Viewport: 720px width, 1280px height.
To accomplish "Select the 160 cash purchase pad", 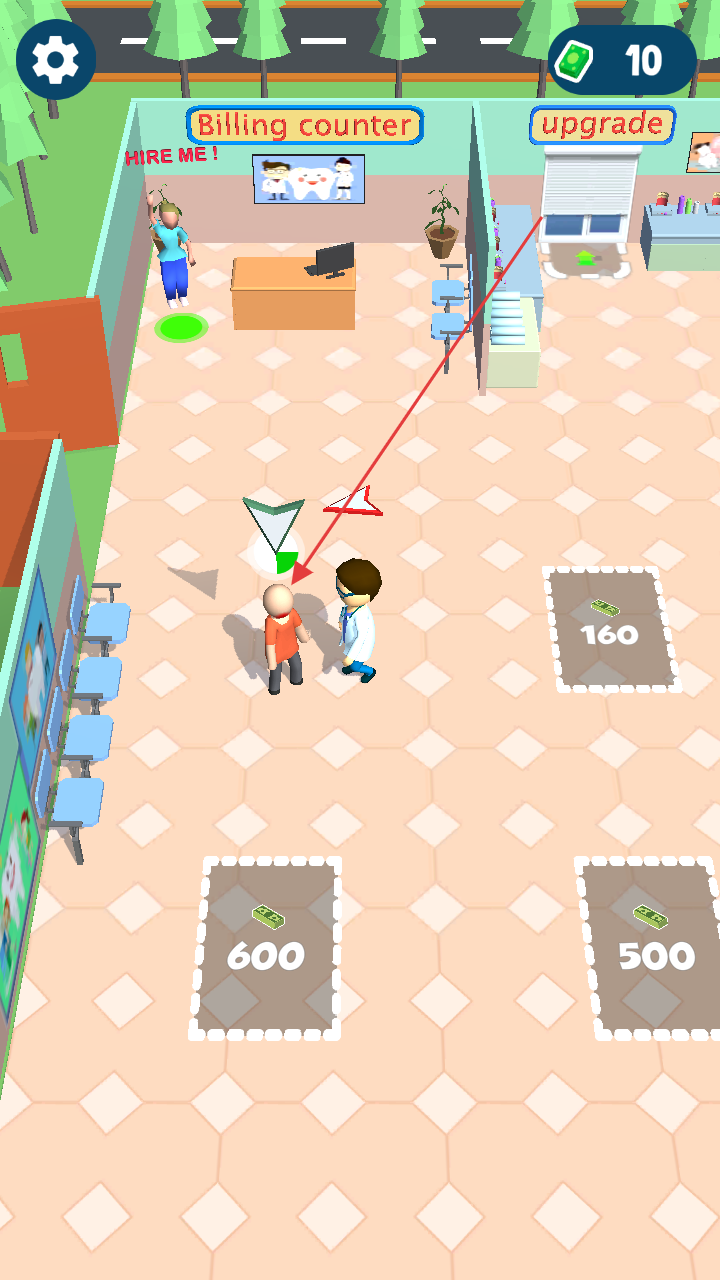I will tap(611, 630).
